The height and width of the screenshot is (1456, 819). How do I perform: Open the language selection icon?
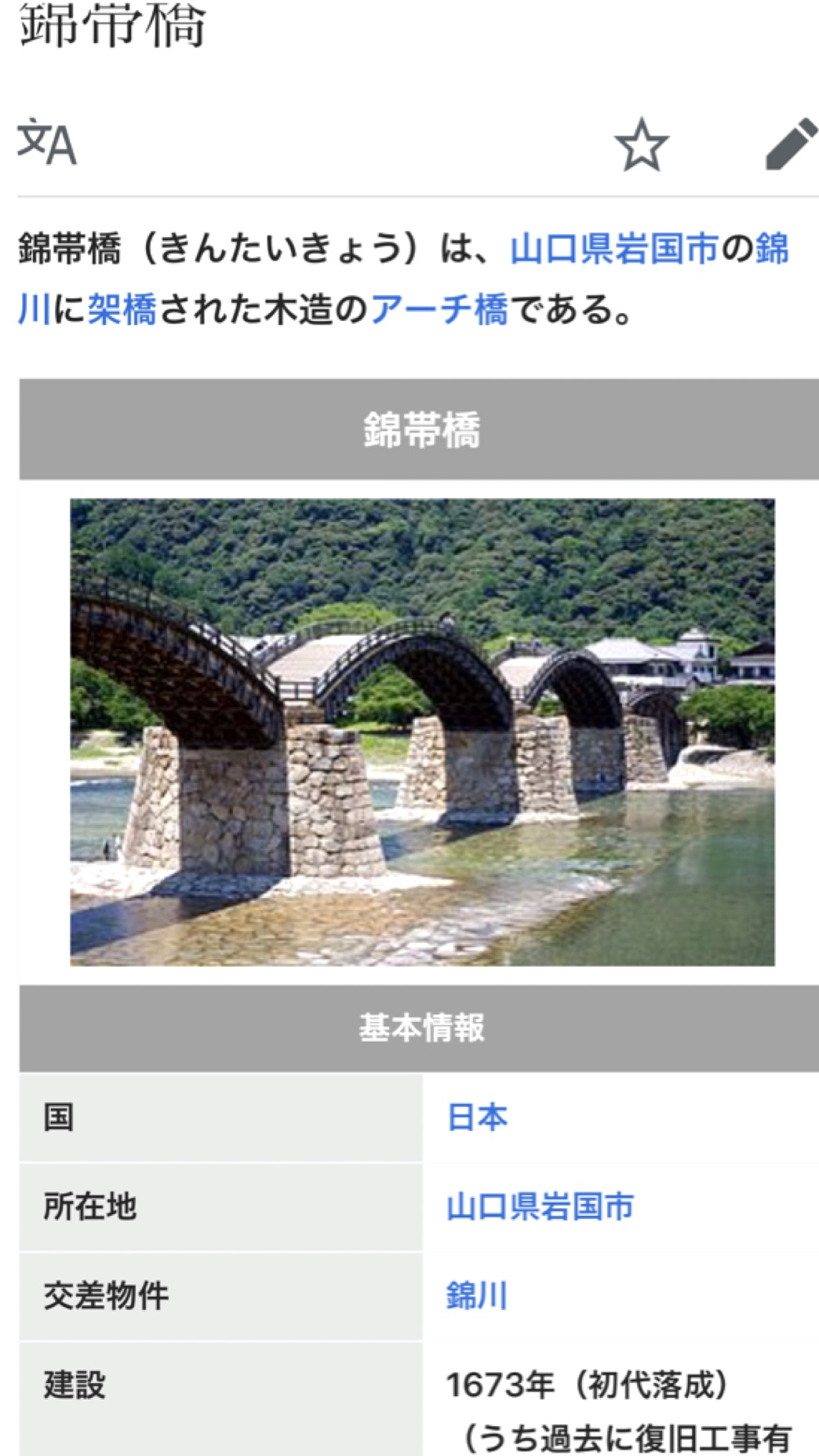pyautogui.click(x=47, y=144)
